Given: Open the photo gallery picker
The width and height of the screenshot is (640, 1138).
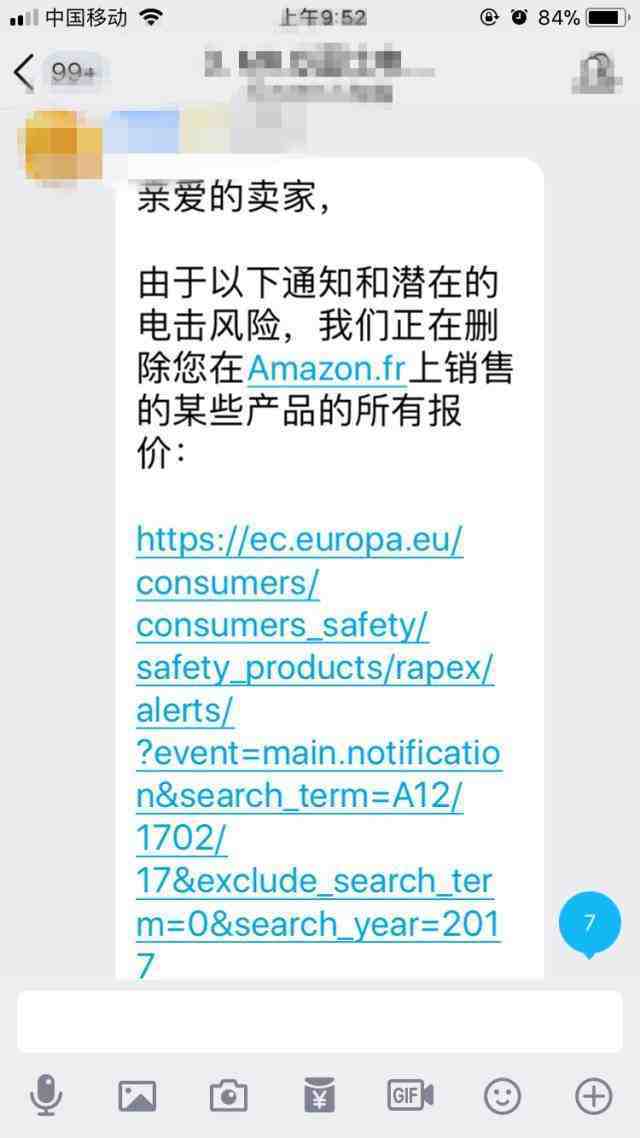Looking at the screenshot, I should (x=137, y=1096).
